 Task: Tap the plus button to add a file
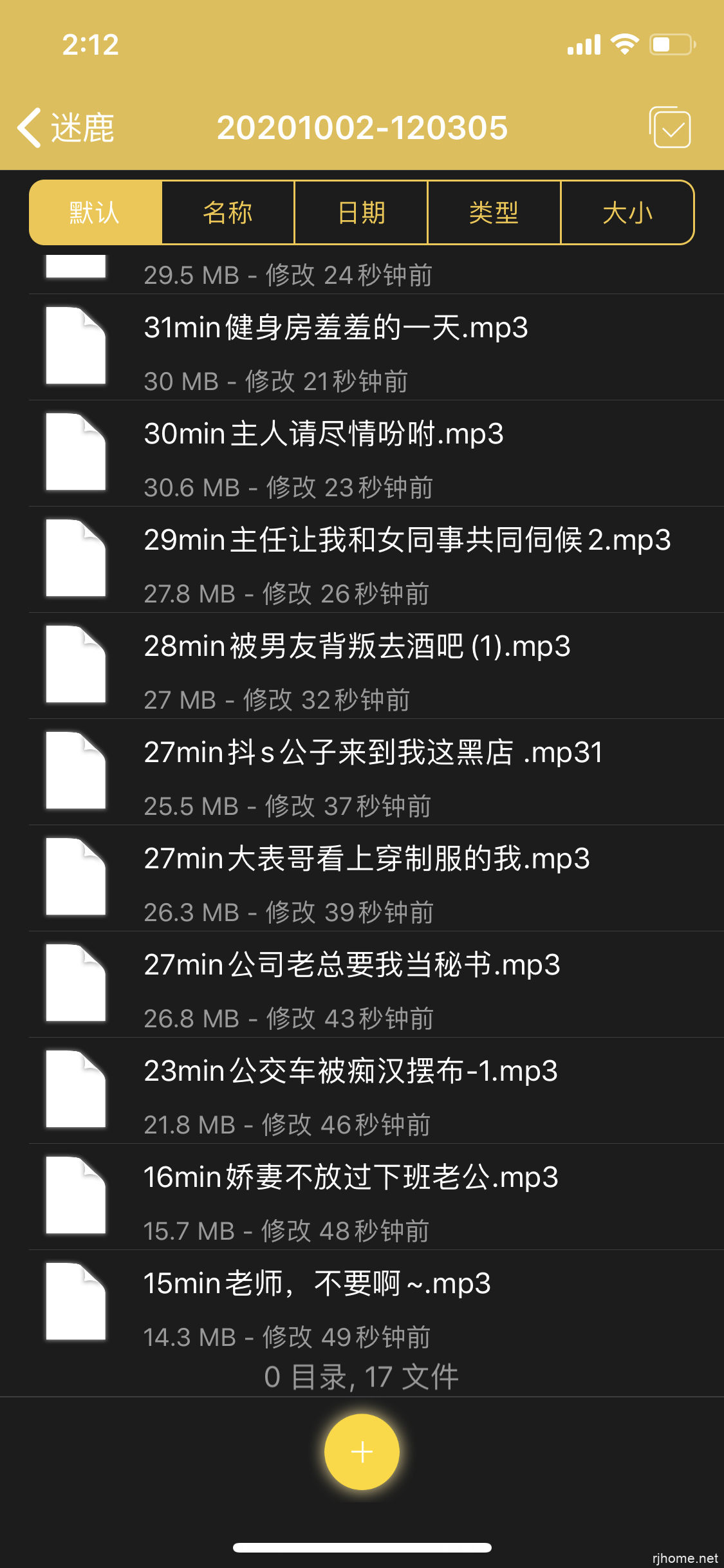[x=362, y=1451]
